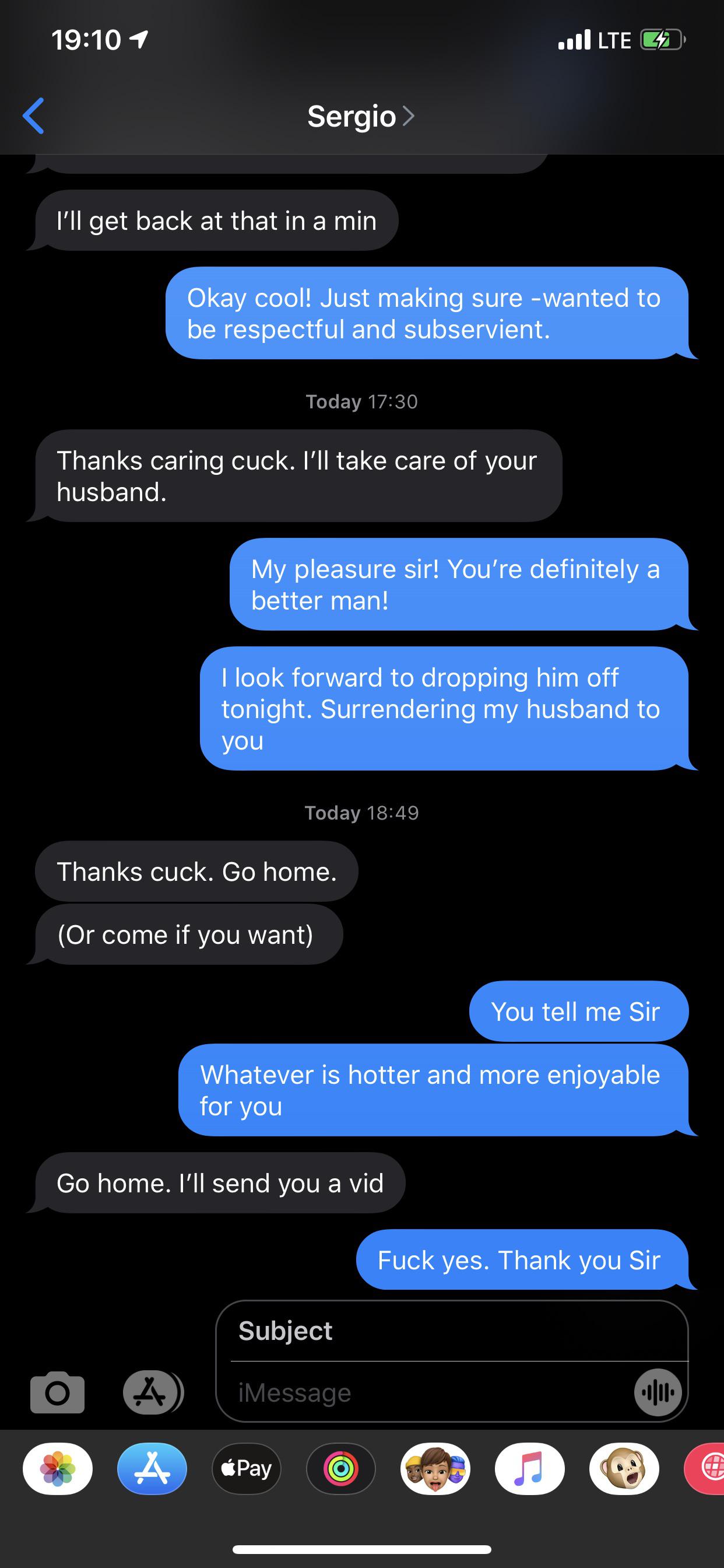Toggle the iMessage app drawer button
724x1568 pixels.
click(152, 1392)
